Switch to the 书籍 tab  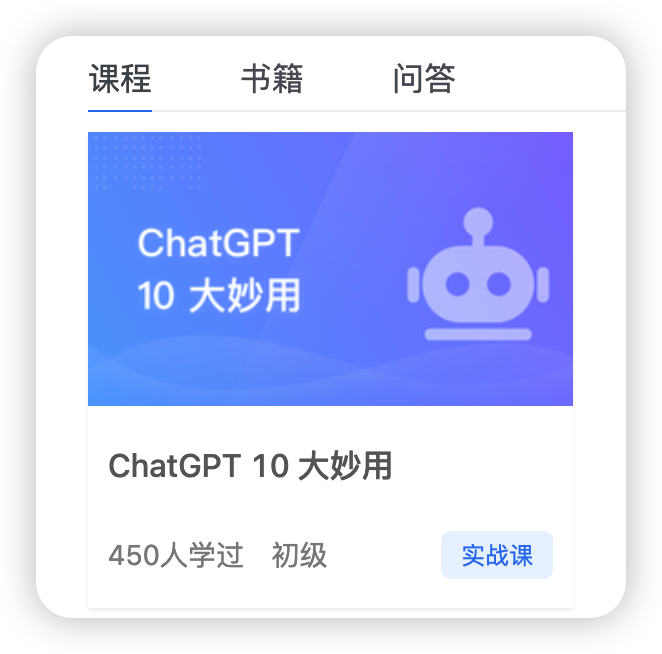[272, 78]
